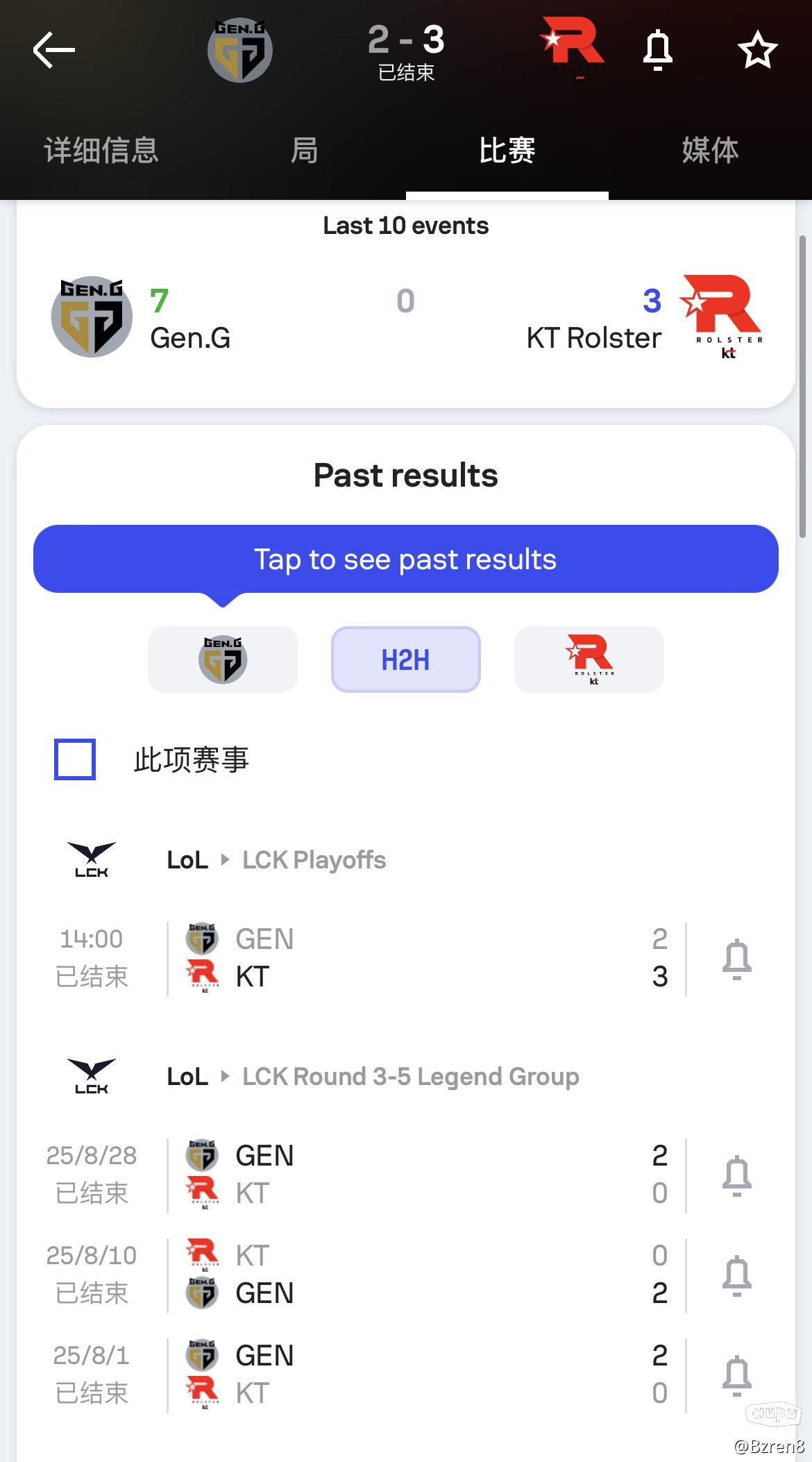Switch past results to Gen.G only filter

pos(223,659)
